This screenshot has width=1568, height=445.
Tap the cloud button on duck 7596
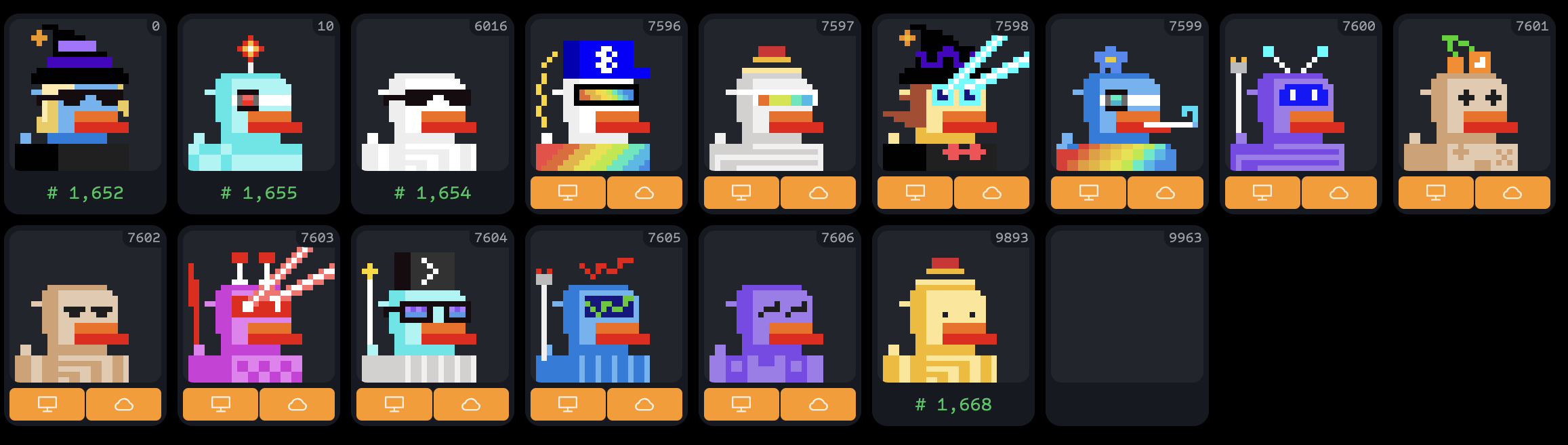(644, 193)
